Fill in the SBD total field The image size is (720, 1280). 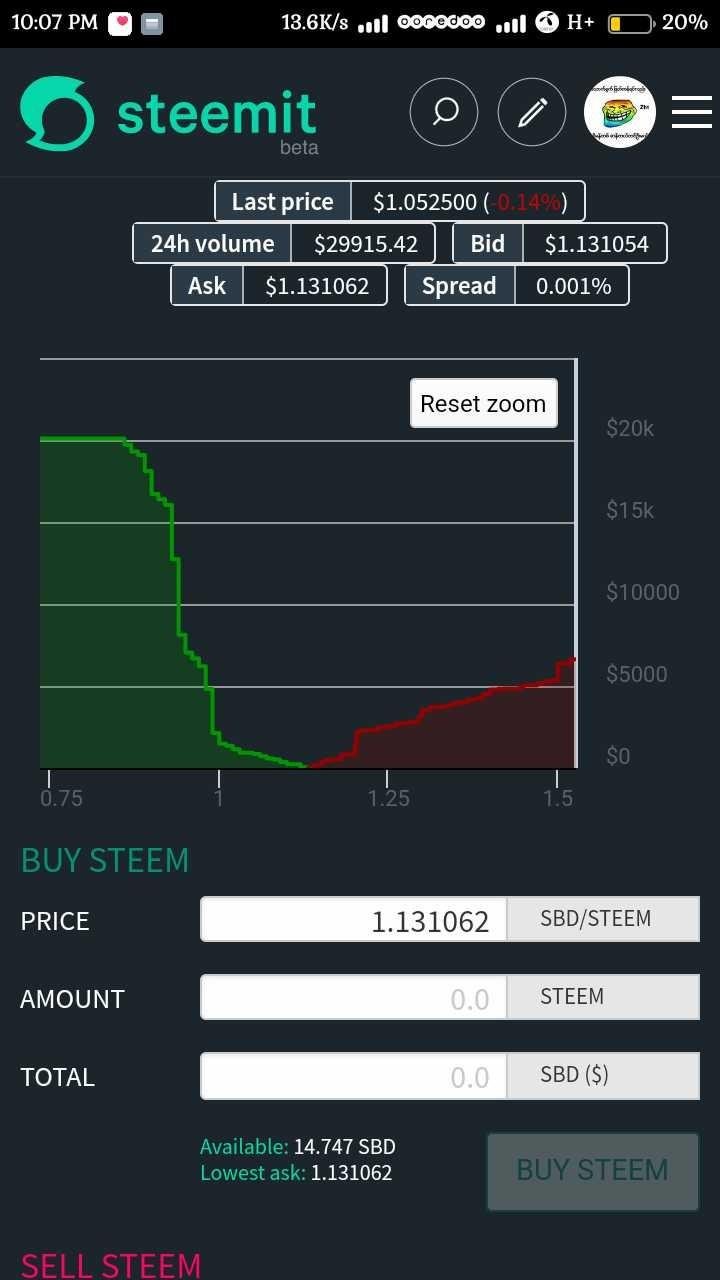point(354,1076)
